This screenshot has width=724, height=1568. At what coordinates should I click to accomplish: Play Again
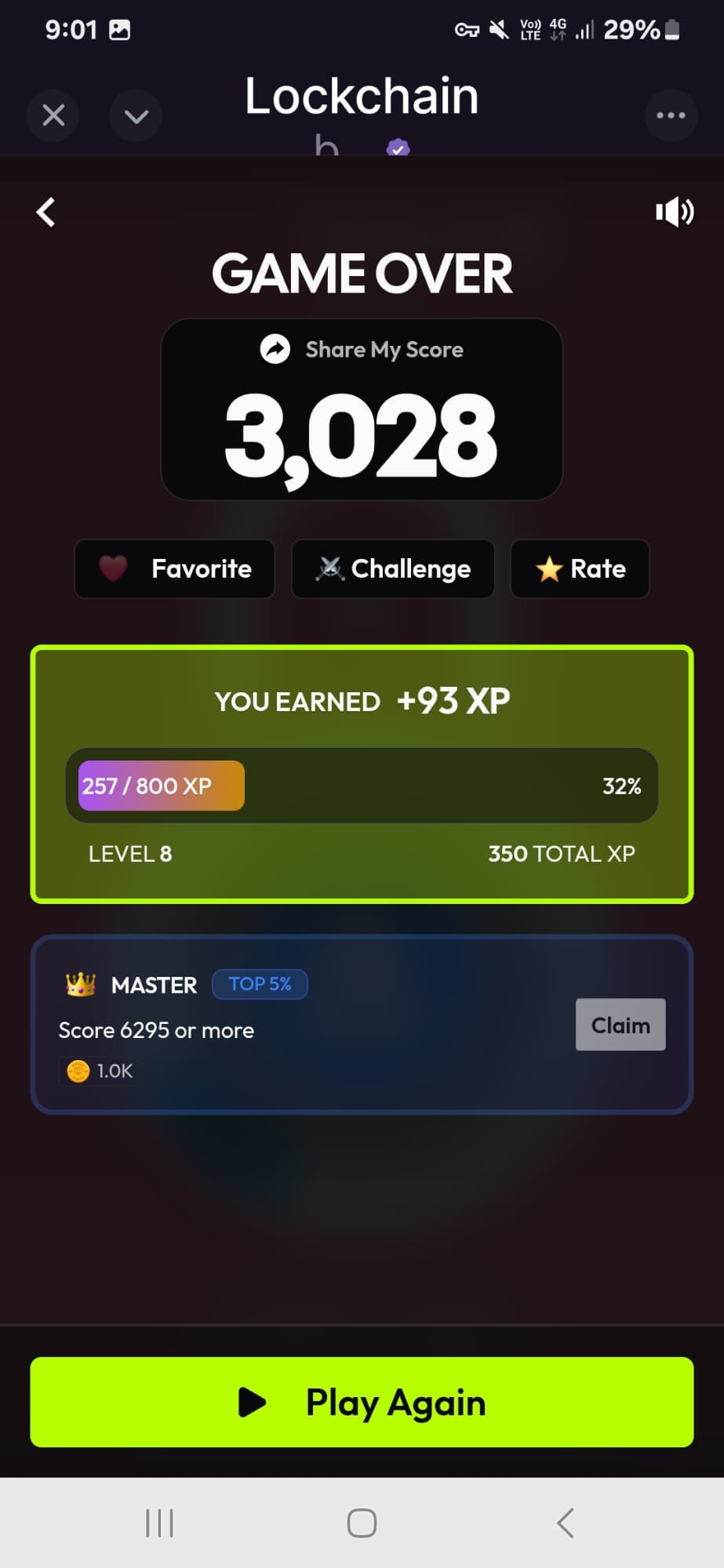click(362, 1402)
